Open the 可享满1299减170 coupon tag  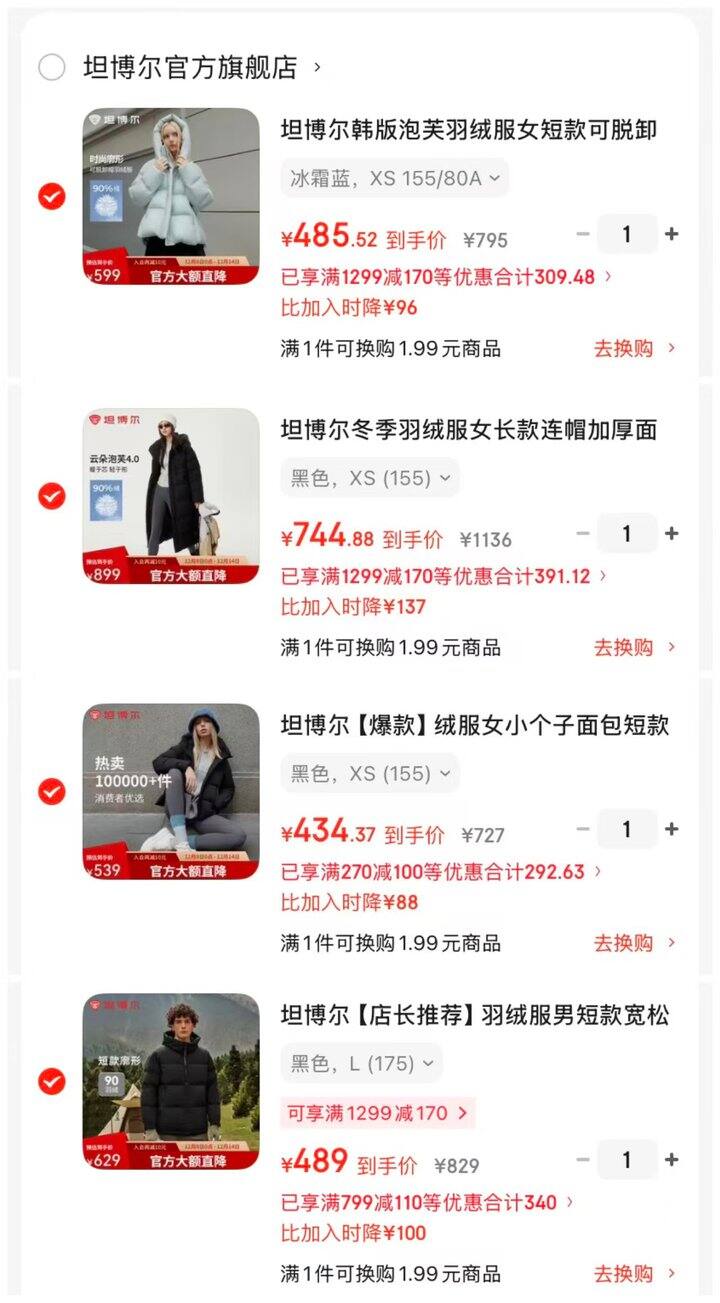[377, 1112]
